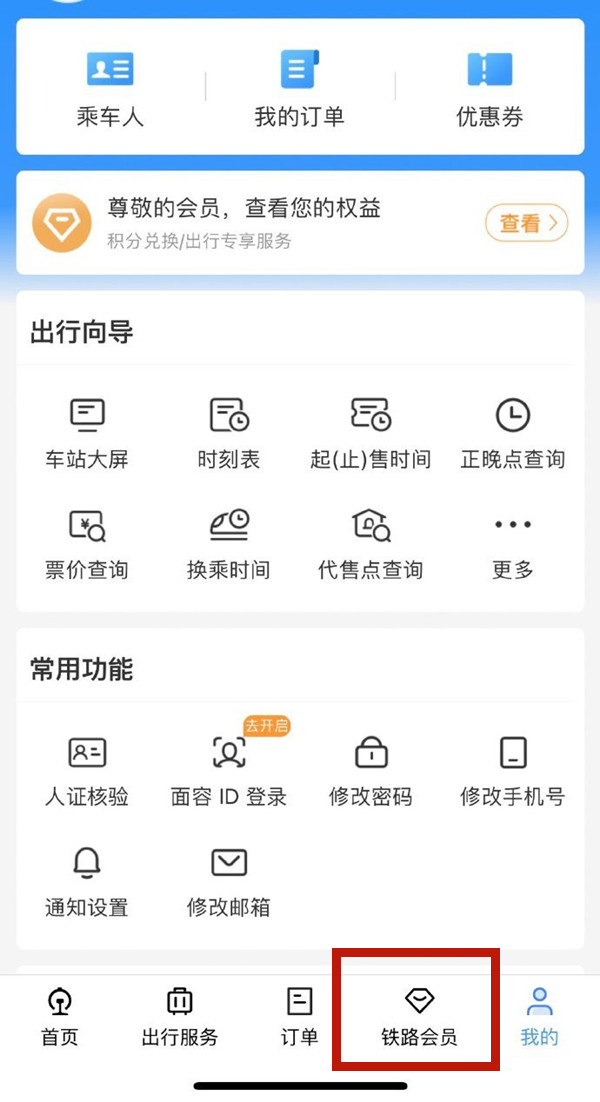Open 修改邮箱 to change email

pyautogui.click(x=229, y=881)
